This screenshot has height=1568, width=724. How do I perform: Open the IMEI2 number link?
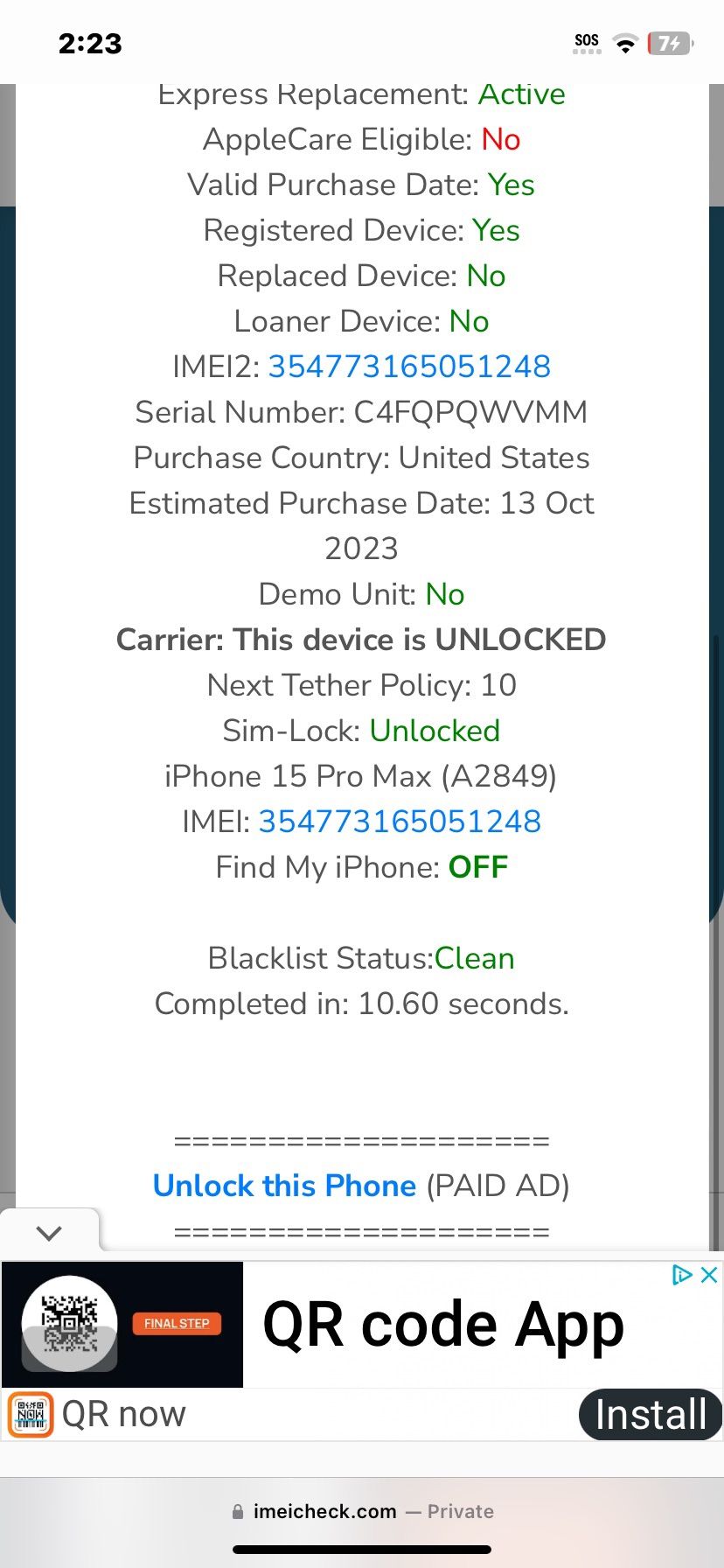tap(409, 366)
